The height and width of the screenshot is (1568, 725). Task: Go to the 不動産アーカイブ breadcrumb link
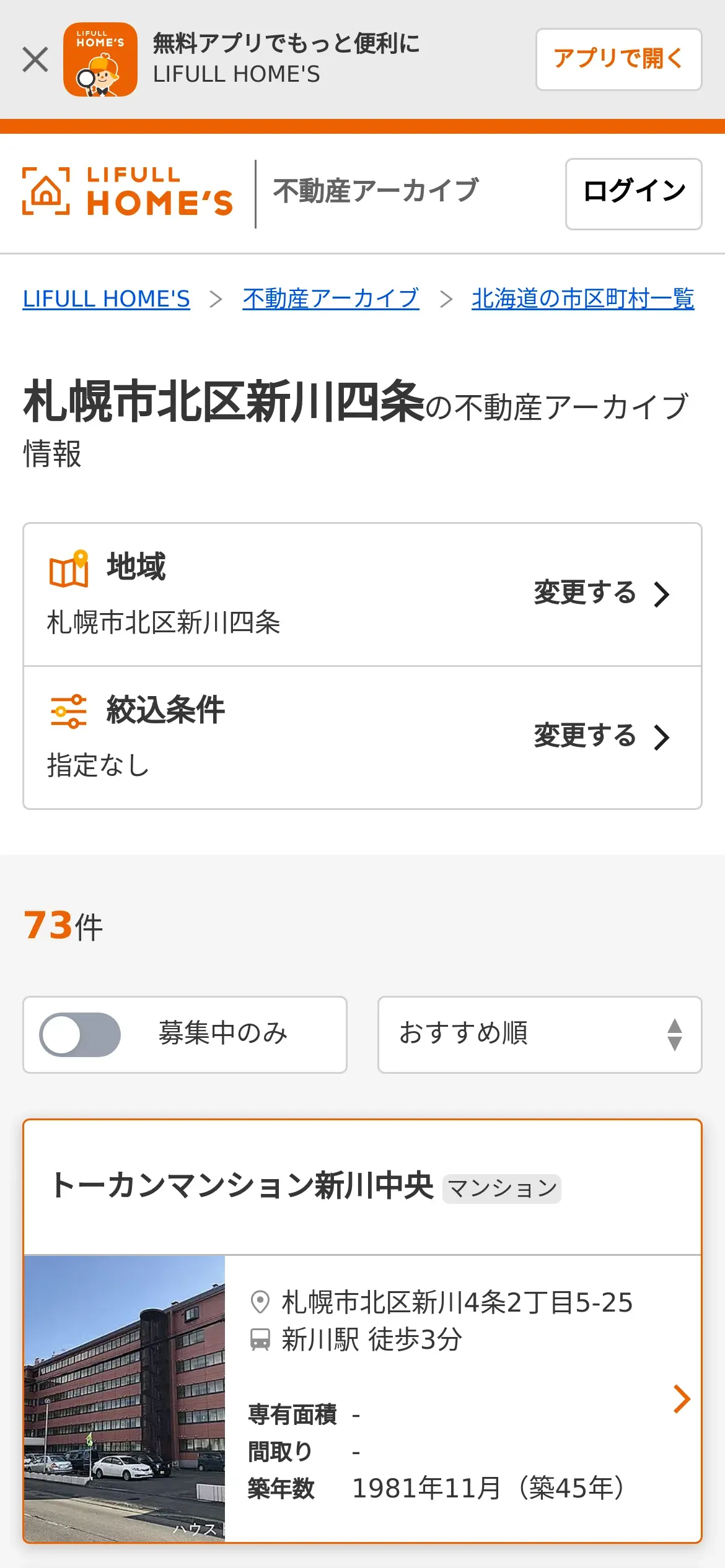tap(331, 298)
